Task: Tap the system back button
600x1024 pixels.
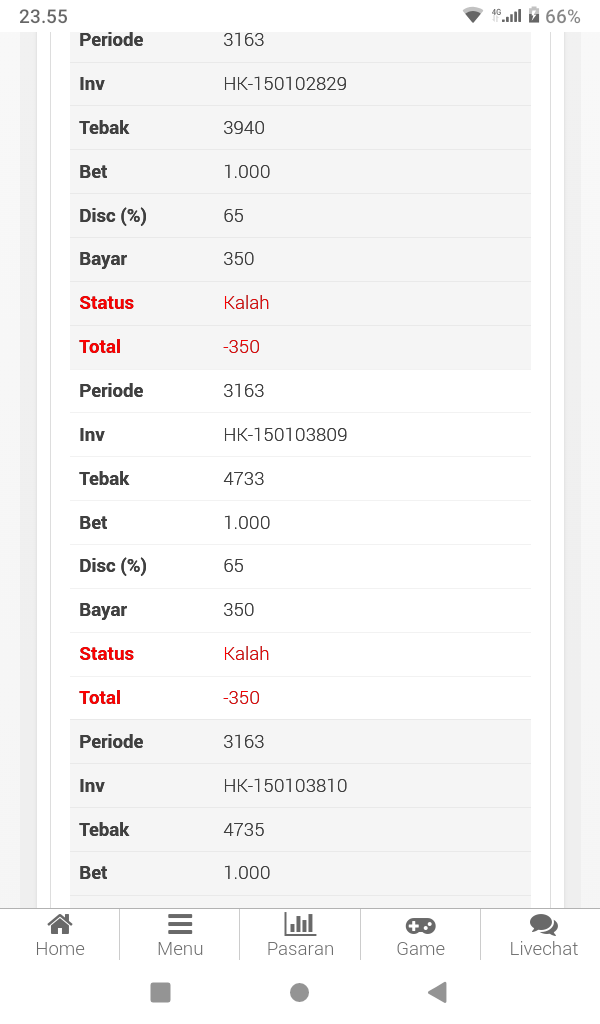Action: [437, 992]
